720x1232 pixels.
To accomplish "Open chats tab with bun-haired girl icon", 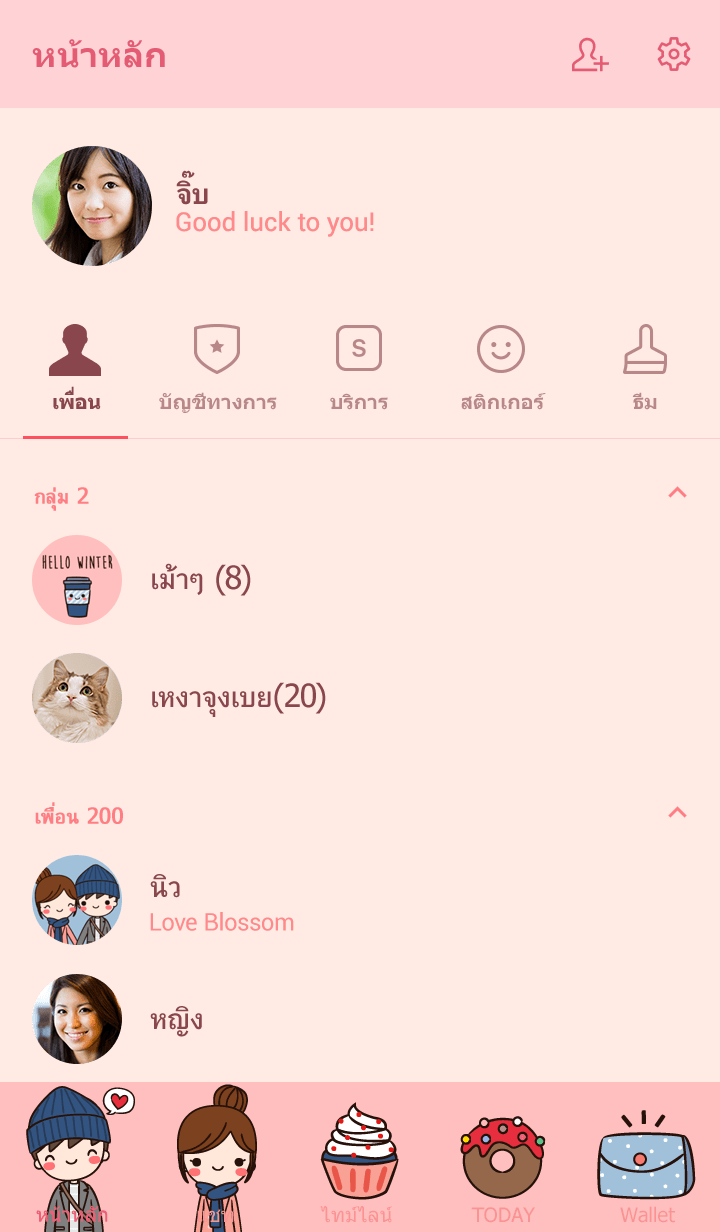I will (x=216, y=1160).
